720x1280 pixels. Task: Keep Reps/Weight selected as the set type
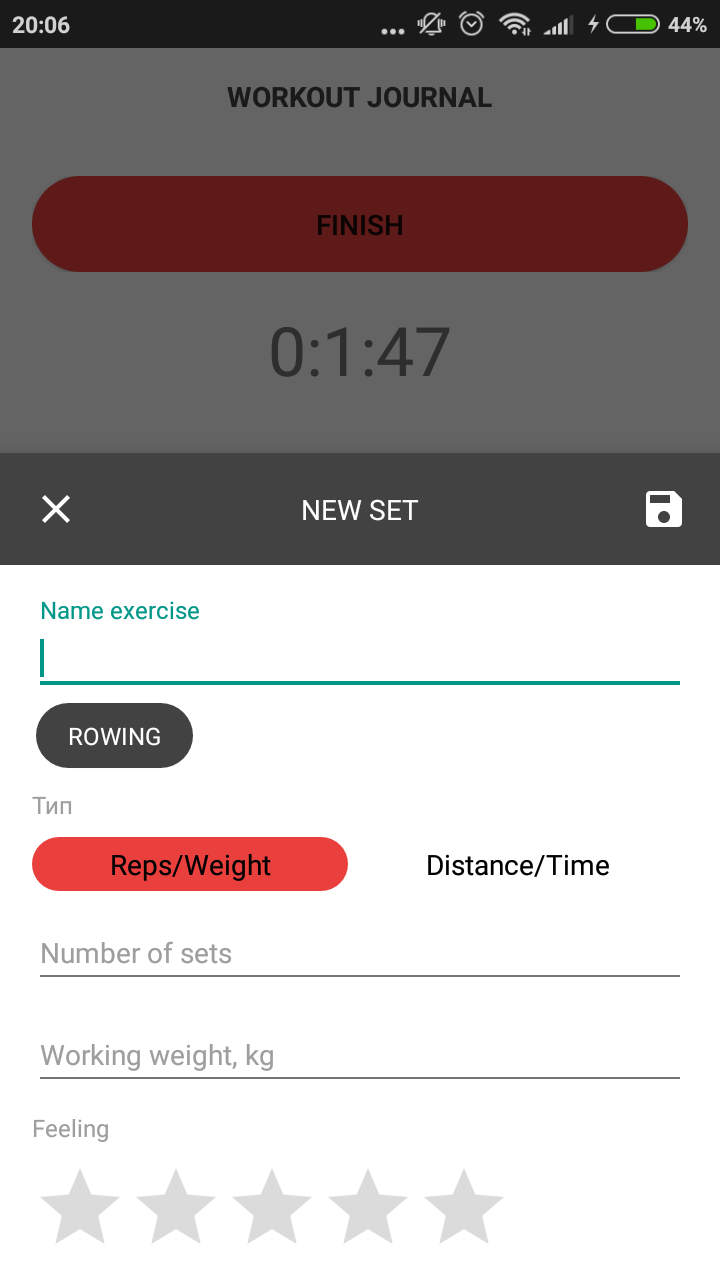[189, 864]
